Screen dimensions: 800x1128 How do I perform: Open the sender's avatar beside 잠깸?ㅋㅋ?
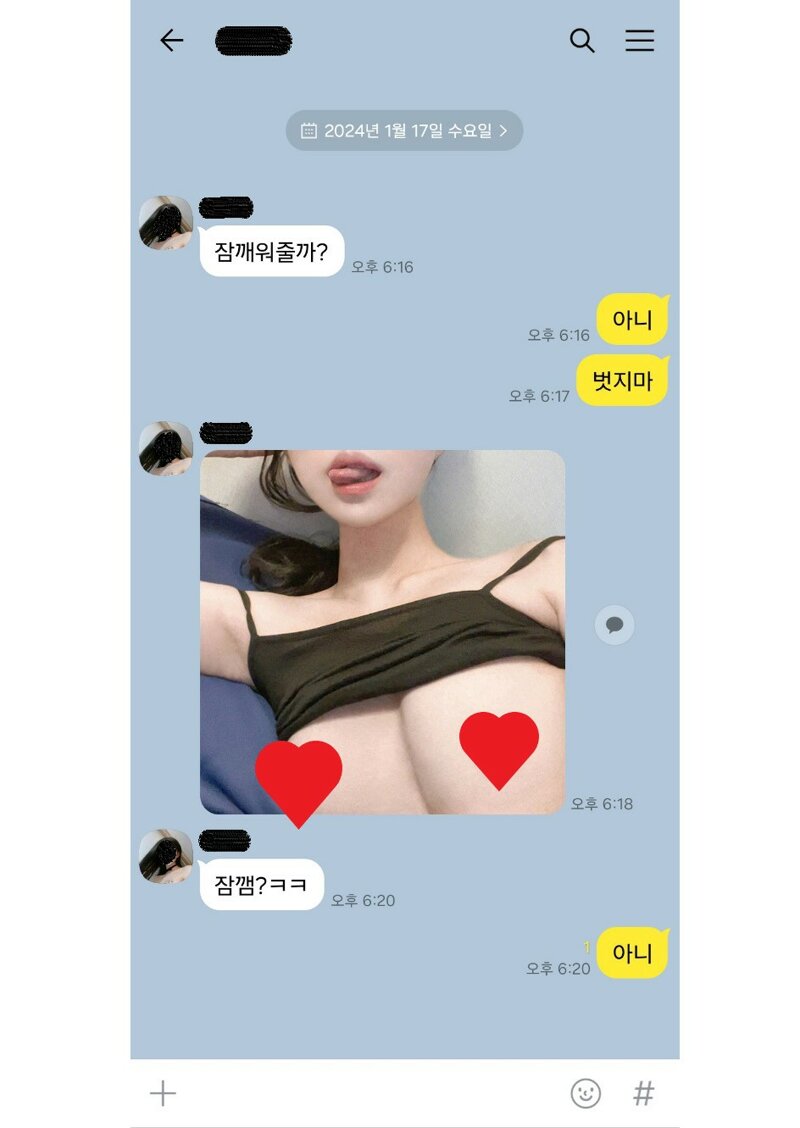point(166,857)
